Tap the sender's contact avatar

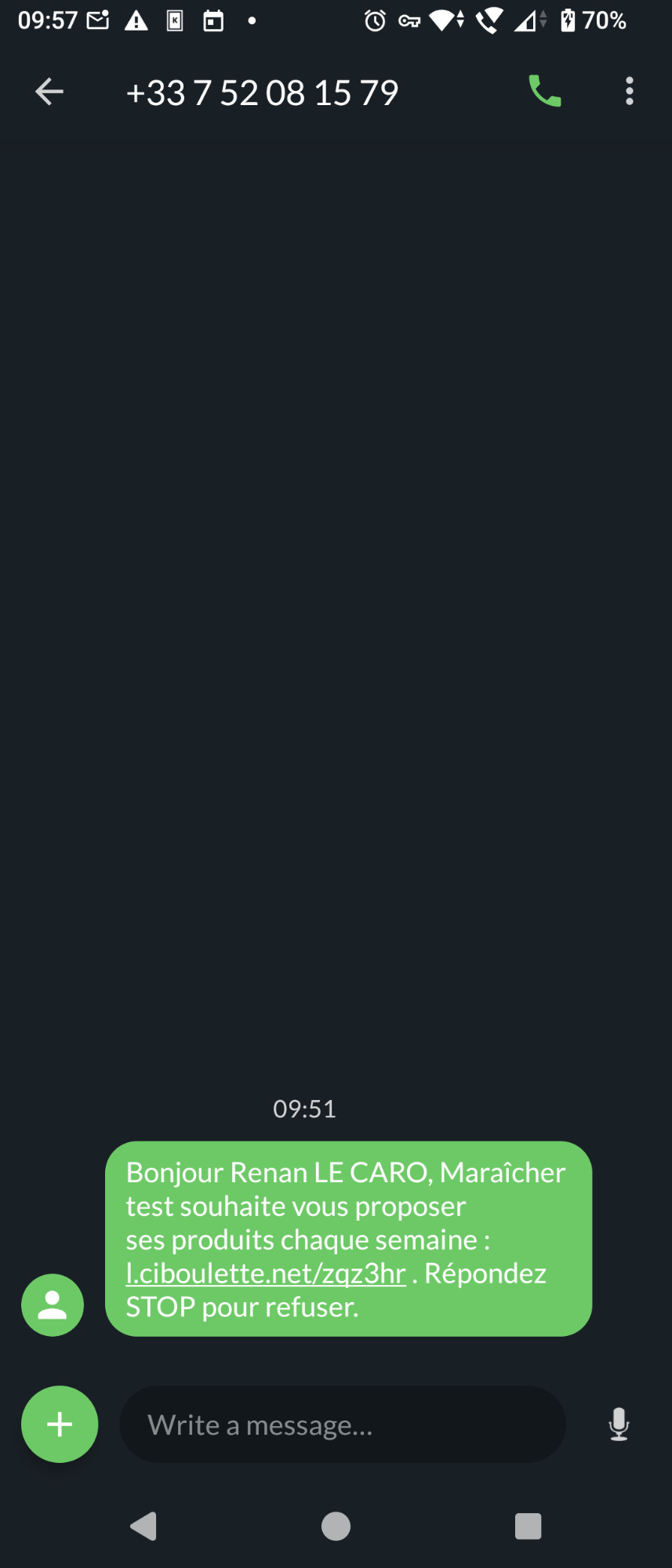[x=53, y=1305]
